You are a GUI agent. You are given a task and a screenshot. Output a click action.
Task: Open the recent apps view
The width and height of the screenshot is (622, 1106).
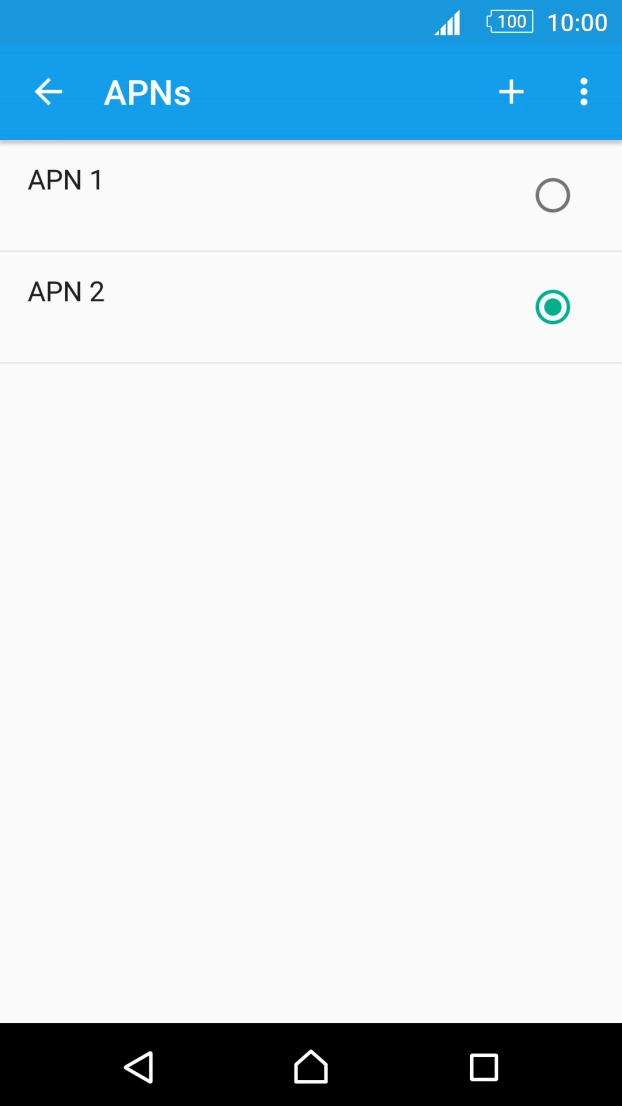(x=484, y=1067)
